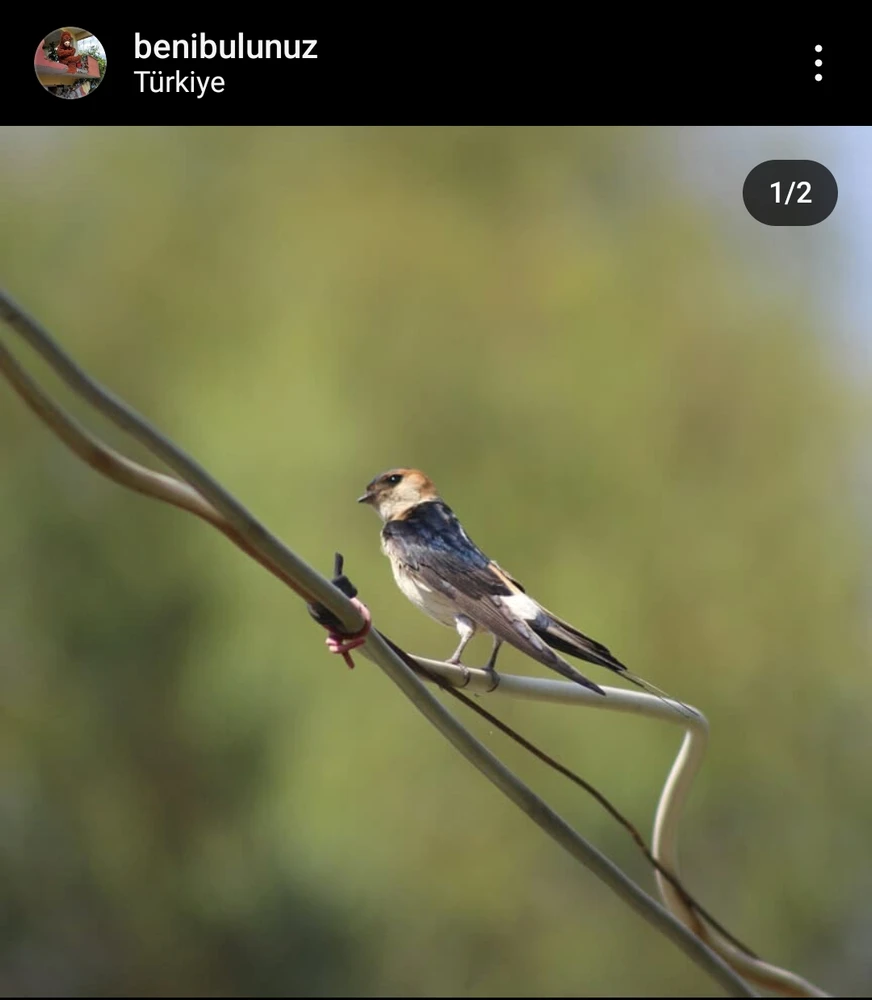Image resolution: width=872 pixels, height=1000 pixels.
Task: Open the benibulunuz username link
Action: 225,46
